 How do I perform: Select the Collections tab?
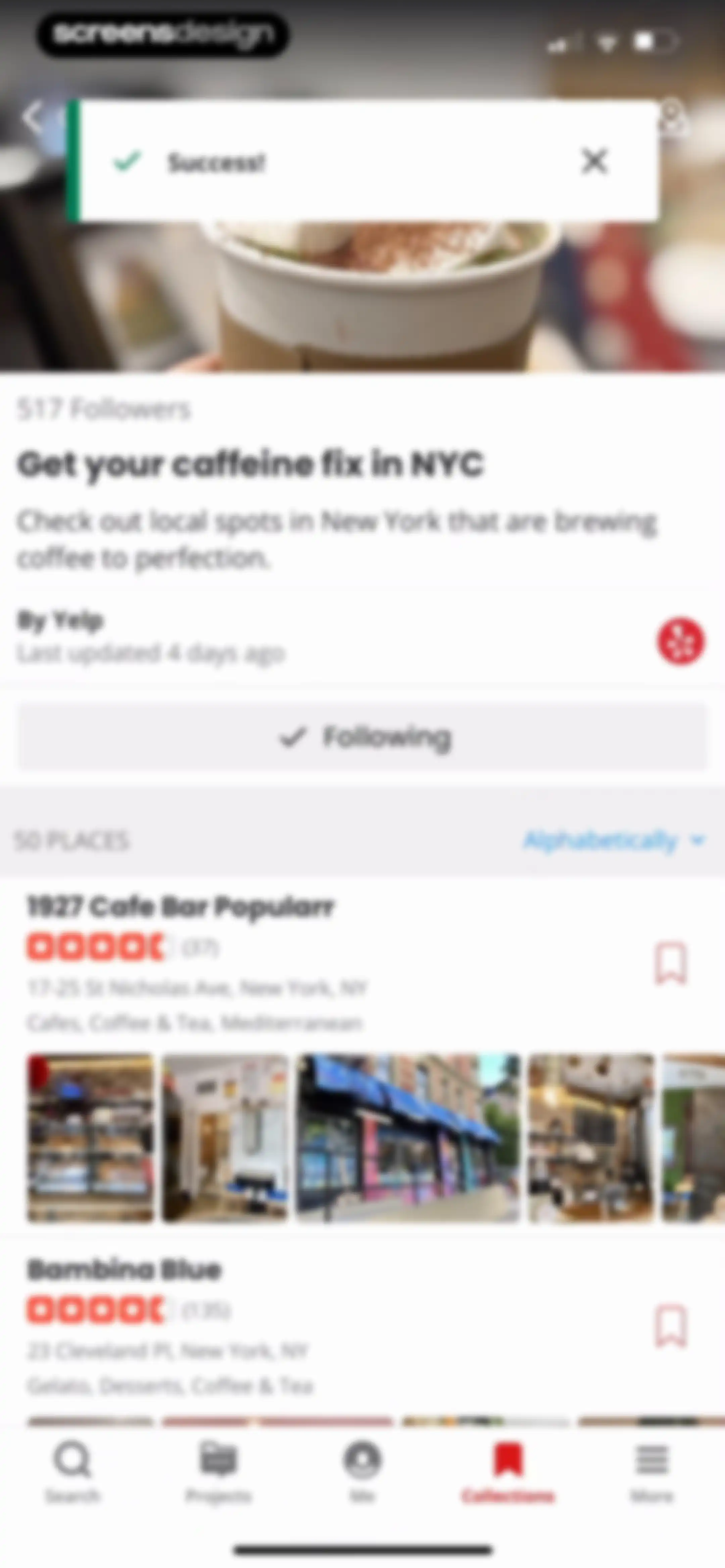[508, 1471]
